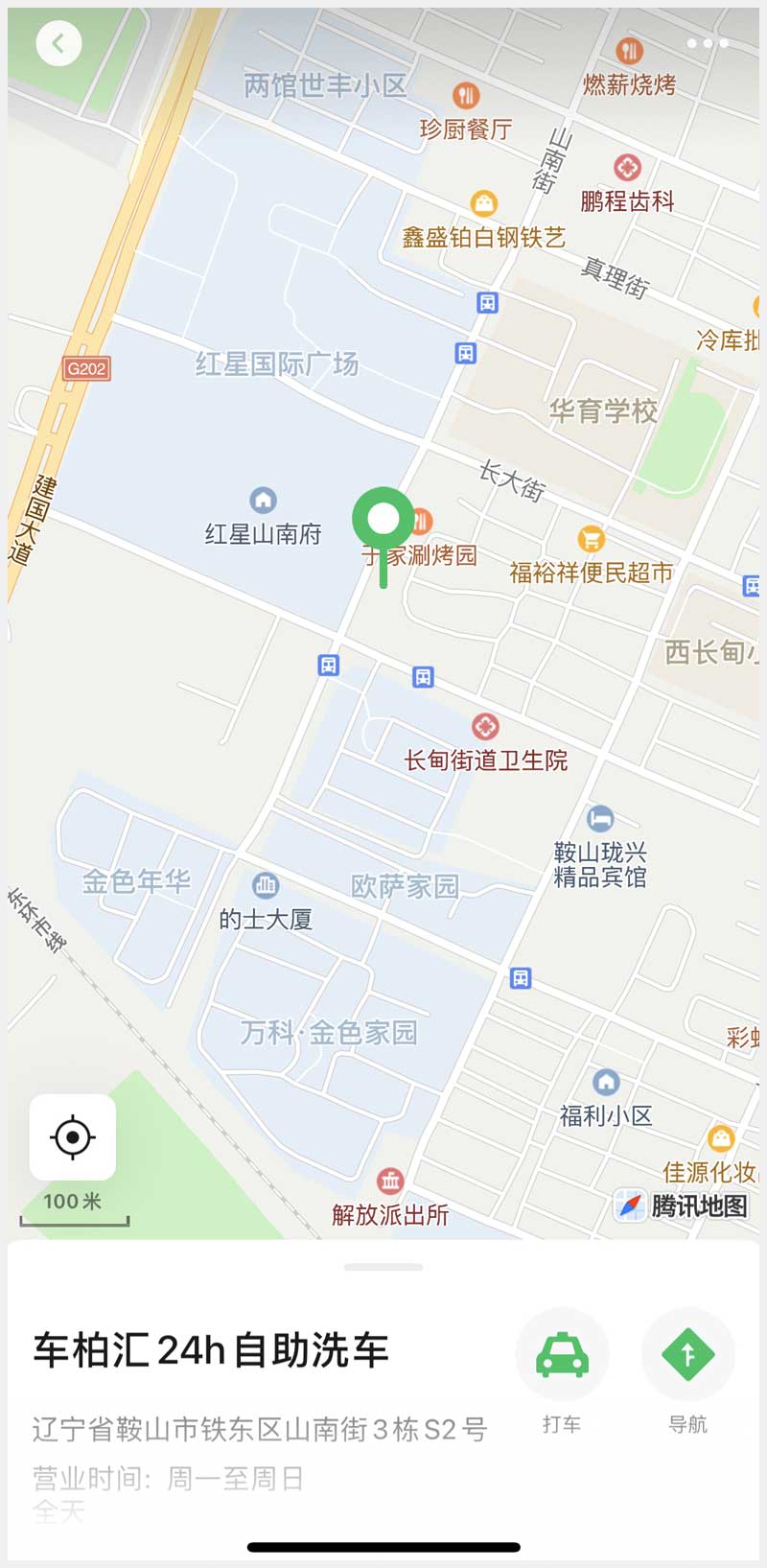Go back using the top-left arrow
Screen dimensions: 767x1568
pyautogui.click(x=58, y=43)
